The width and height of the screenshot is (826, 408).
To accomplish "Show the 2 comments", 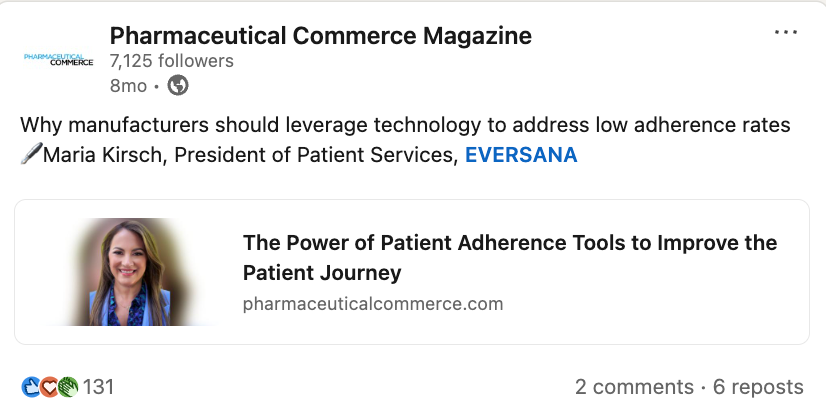I will pyautogui.click(x=634, y=387).
